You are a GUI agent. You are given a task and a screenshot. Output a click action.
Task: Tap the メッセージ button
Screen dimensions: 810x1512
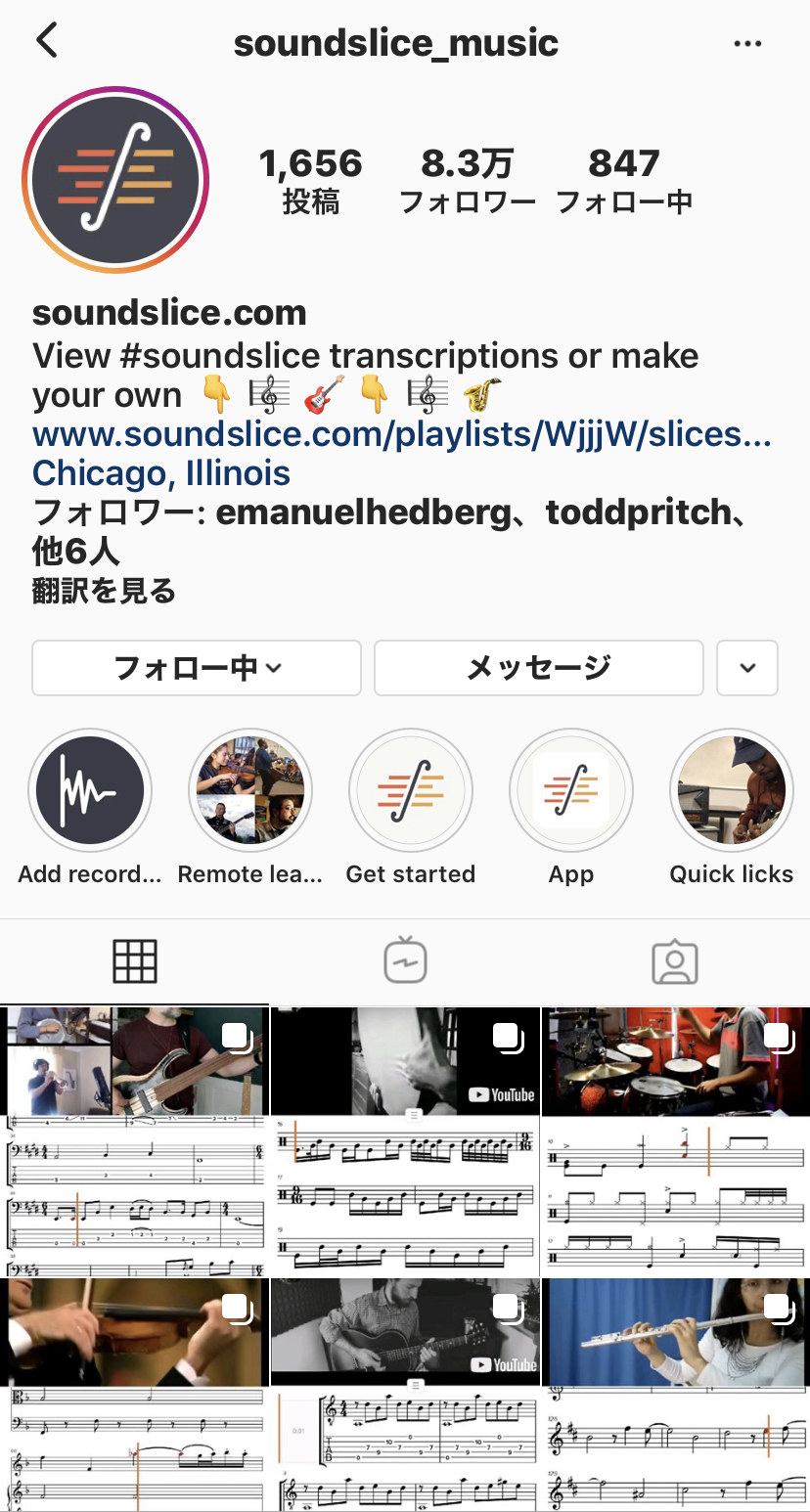click(x=538, y=668)
